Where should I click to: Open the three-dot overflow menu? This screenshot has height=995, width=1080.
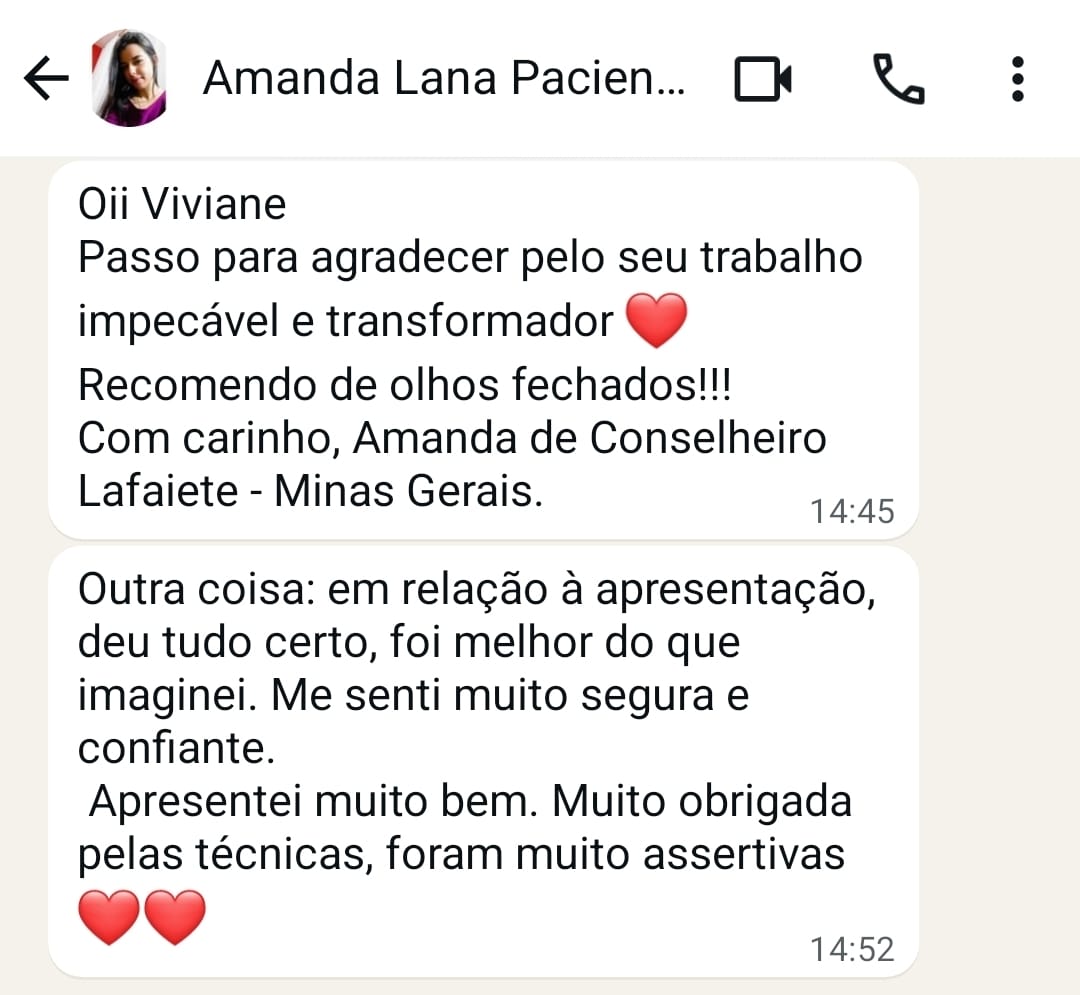click(x=1018, y=79)
